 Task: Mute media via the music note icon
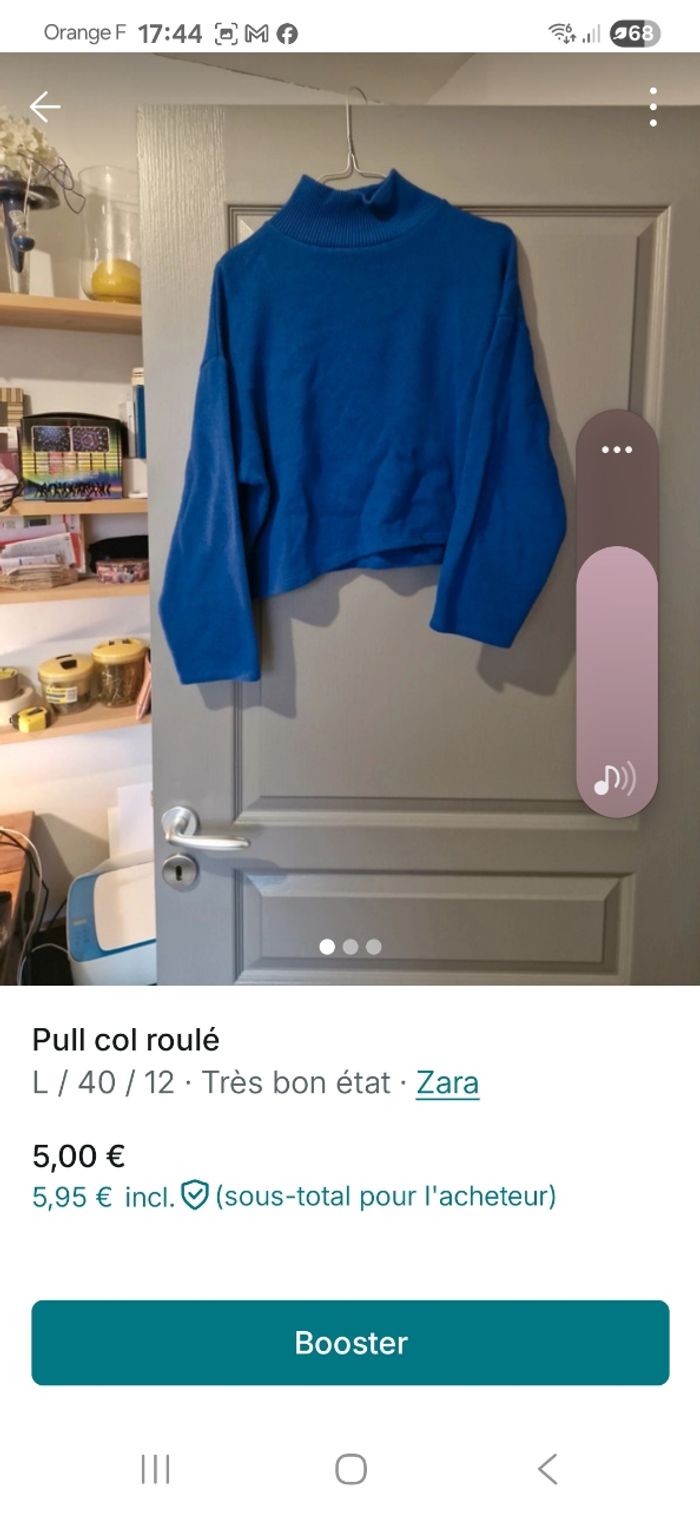pyautogui.click(x=614, y=779)
